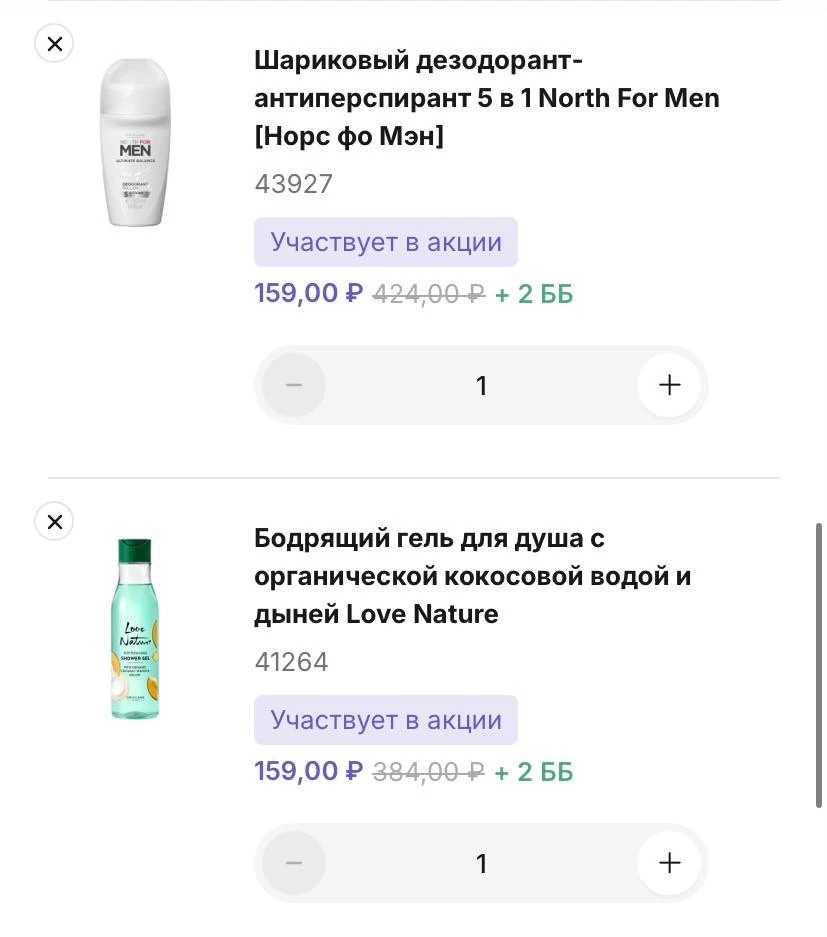
Task: Open North For Men deodorant product image
Action: 135,142
